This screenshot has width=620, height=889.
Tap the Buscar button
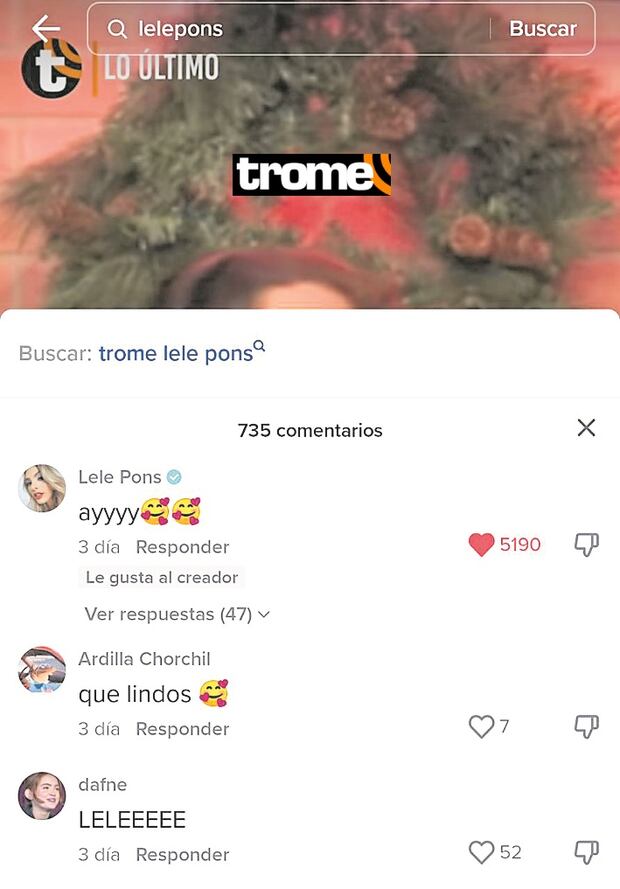pyautogui.click(x=542, y=29)
